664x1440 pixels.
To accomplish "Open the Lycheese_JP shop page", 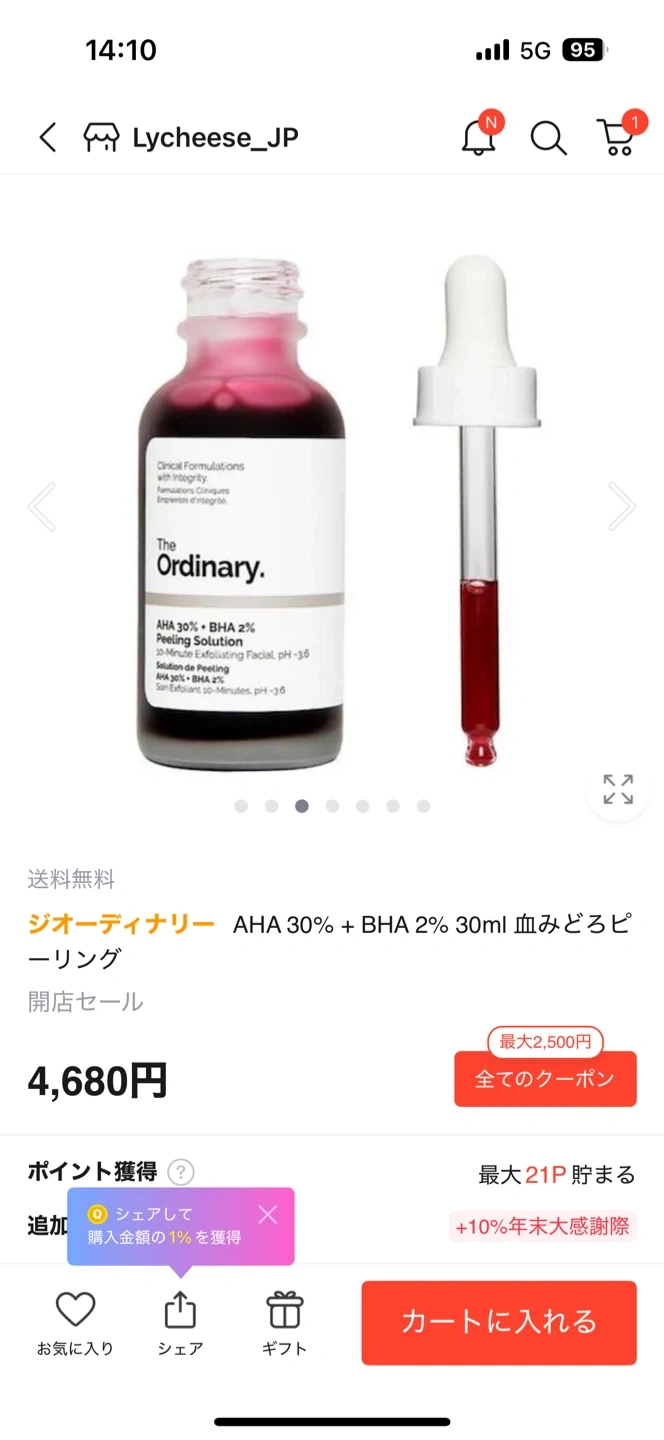I will [192, 137].
